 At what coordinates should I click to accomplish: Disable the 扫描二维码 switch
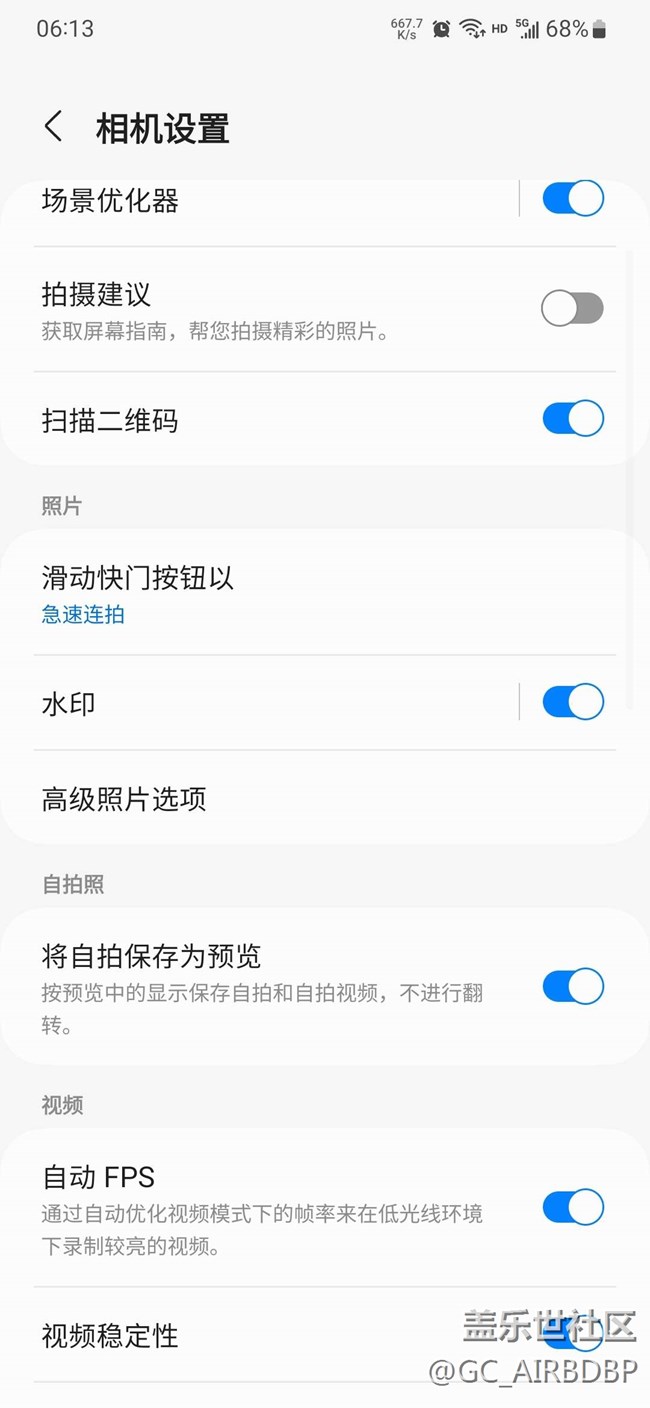point(573,418)
